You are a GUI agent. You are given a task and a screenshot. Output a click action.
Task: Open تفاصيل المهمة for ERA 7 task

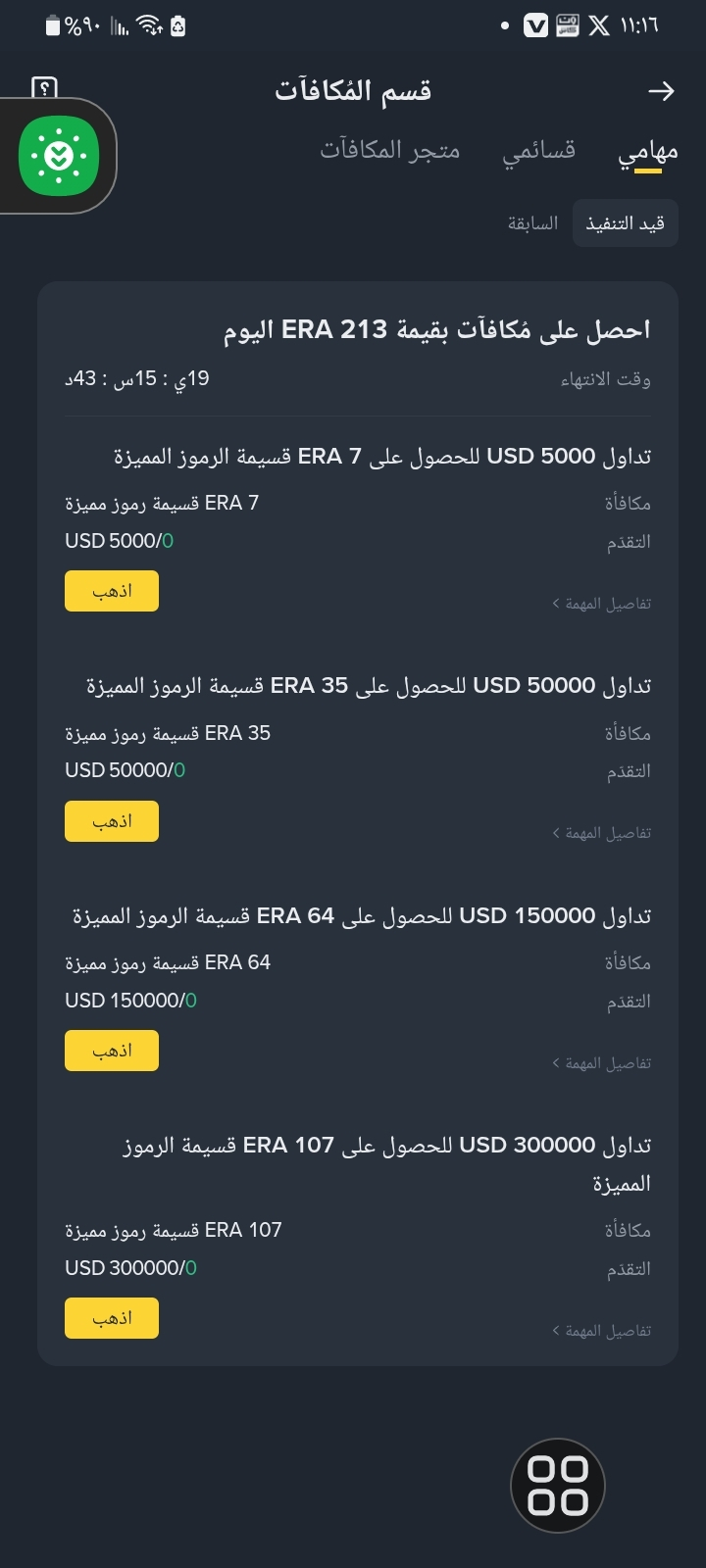(601, 604)
